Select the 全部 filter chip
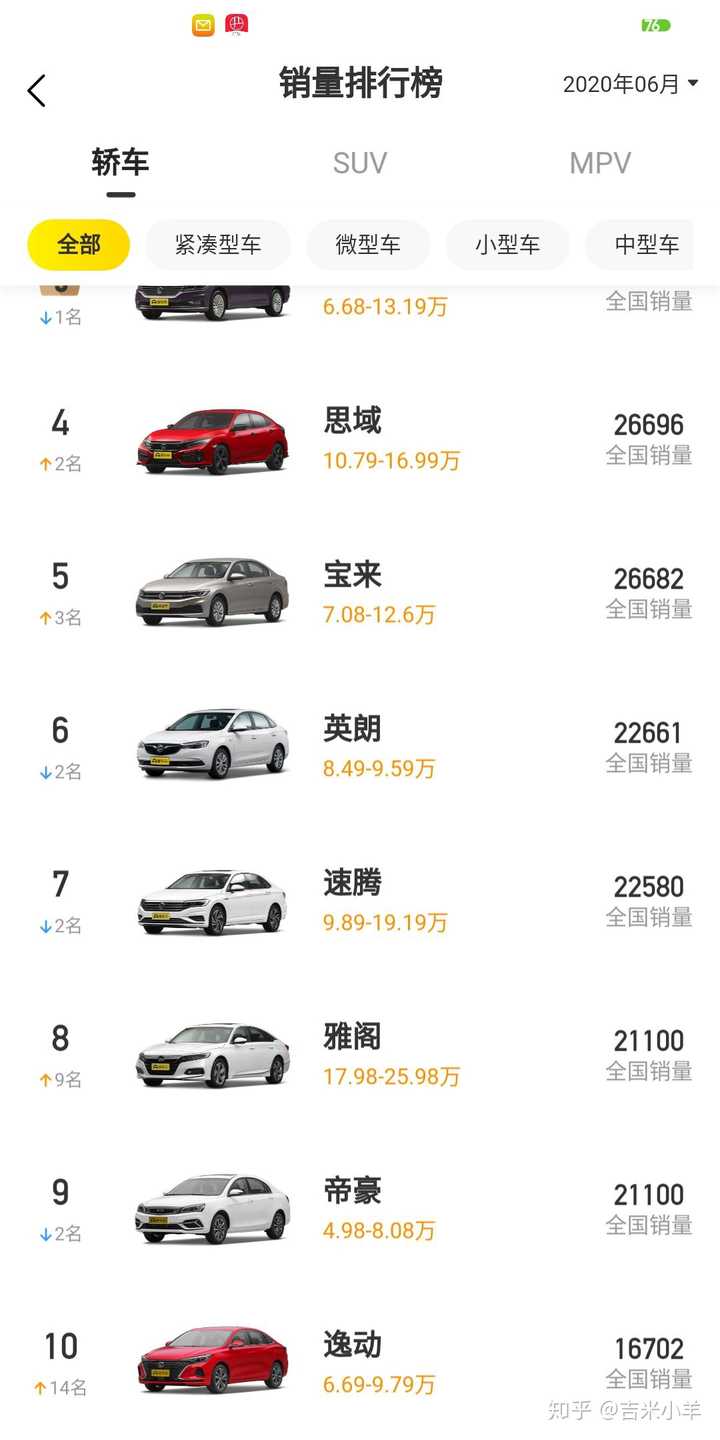Image resolution: width=720 pixels, height=1440 pixels. (79, 245)
